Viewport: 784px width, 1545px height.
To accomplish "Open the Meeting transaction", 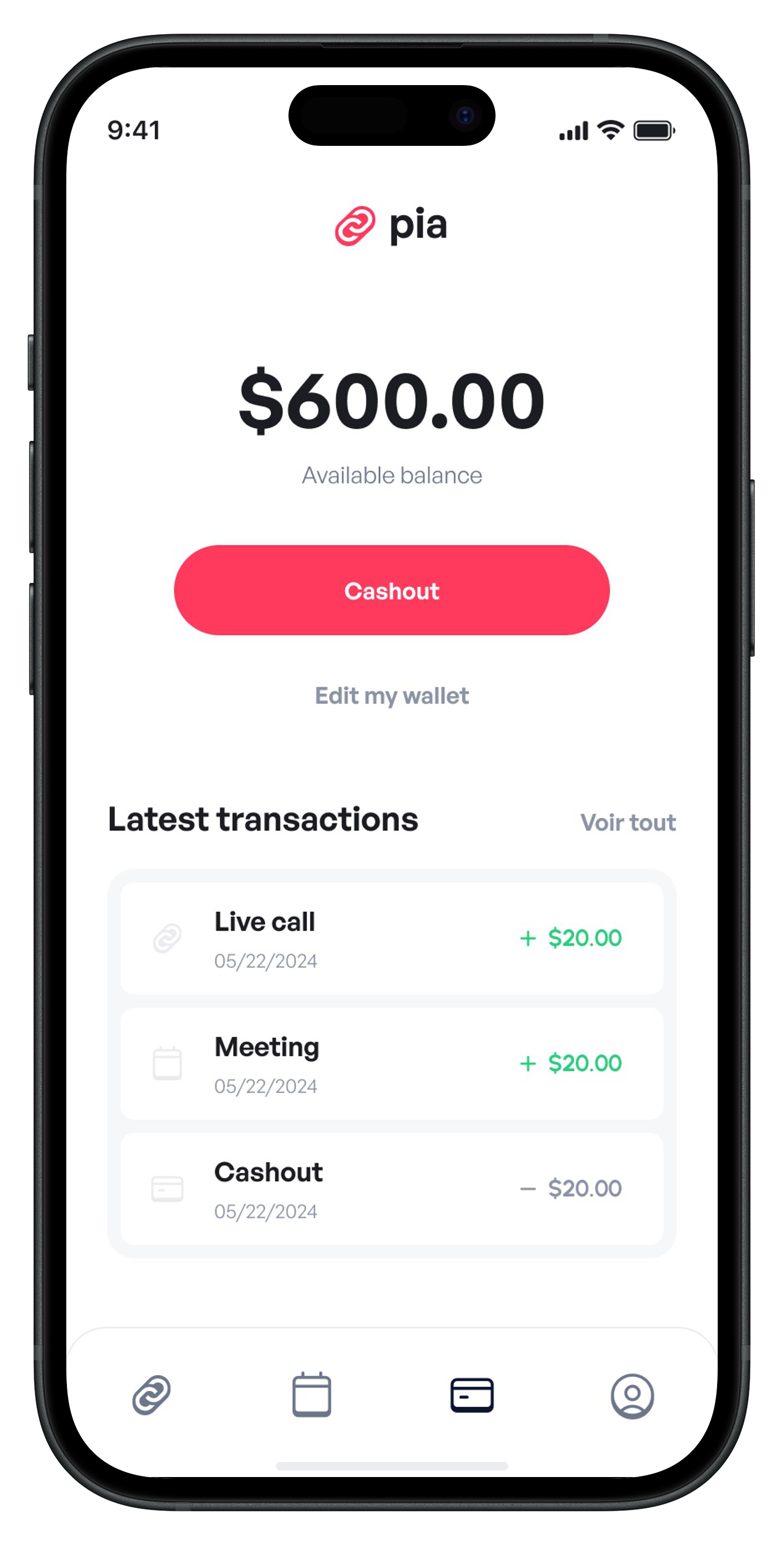I will pos(392,1063).
